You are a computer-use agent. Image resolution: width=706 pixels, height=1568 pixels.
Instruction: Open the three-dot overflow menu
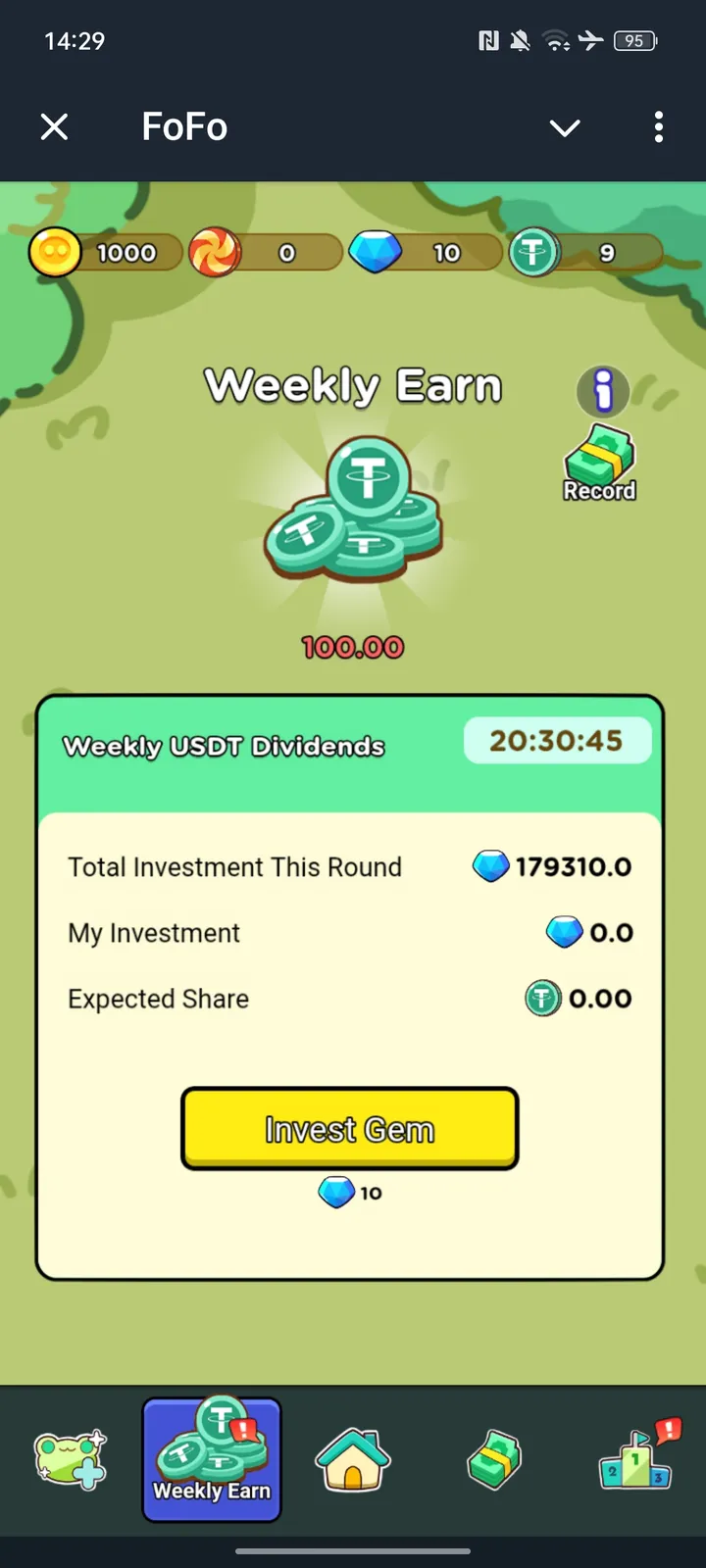coord(658,126)
